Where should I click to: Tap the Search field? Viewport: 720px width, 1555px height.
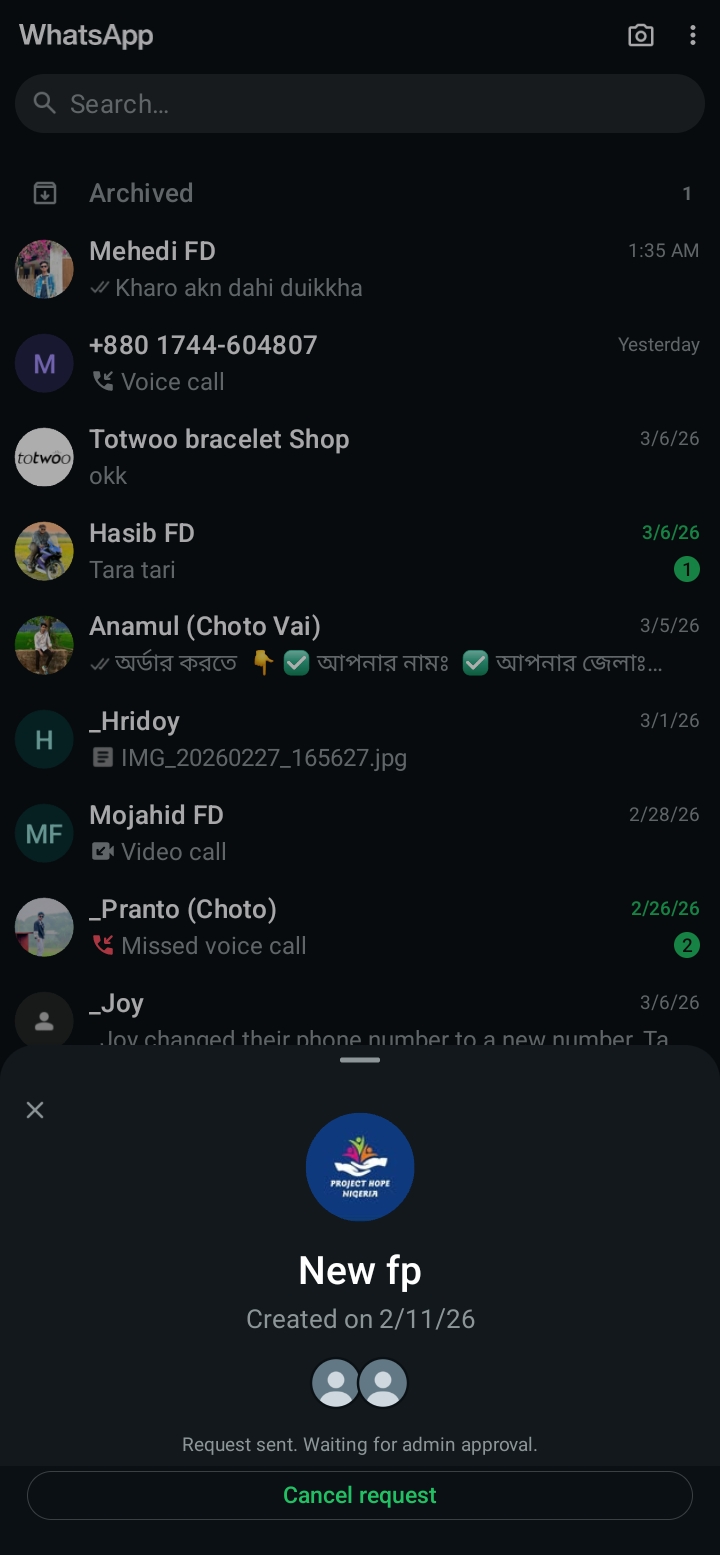[x=360, y=104]
